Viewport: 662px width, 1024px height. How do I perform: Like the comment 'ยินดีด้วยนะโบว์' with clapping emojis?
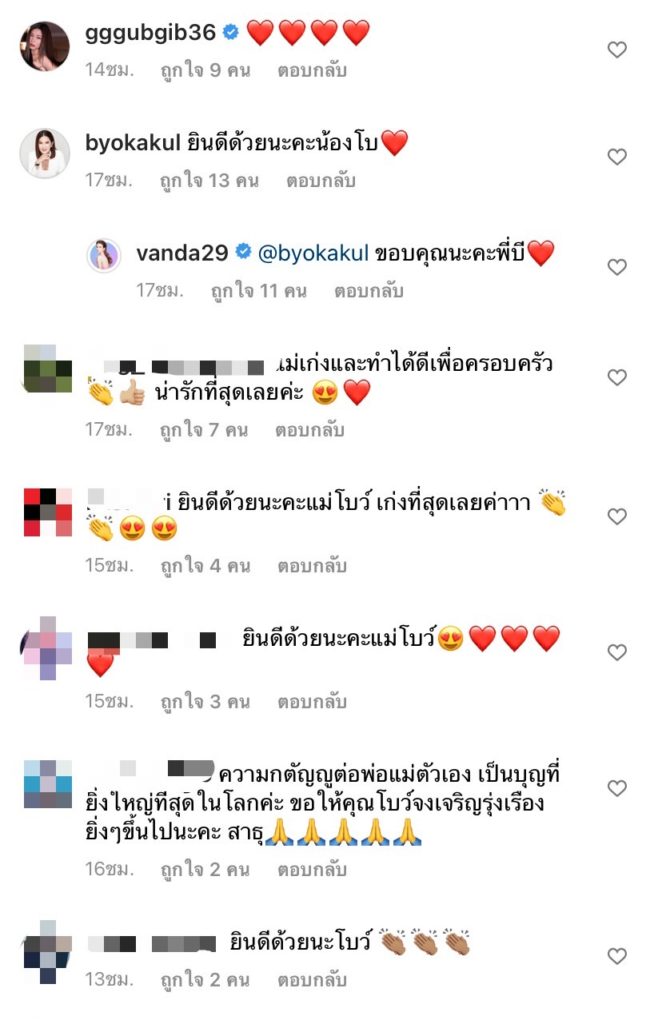[x=617, y=956]
